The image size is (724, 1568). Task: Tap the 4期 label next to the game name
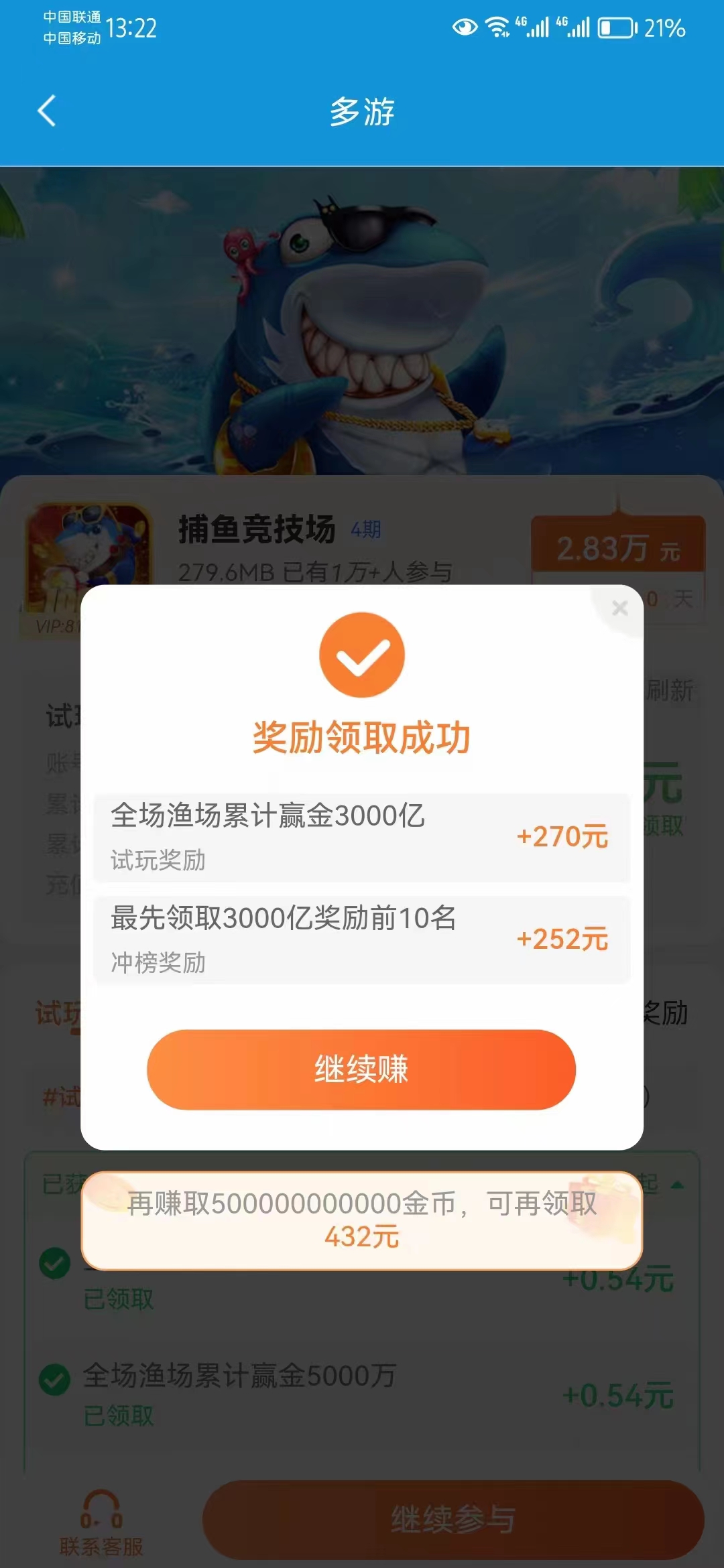366,529
